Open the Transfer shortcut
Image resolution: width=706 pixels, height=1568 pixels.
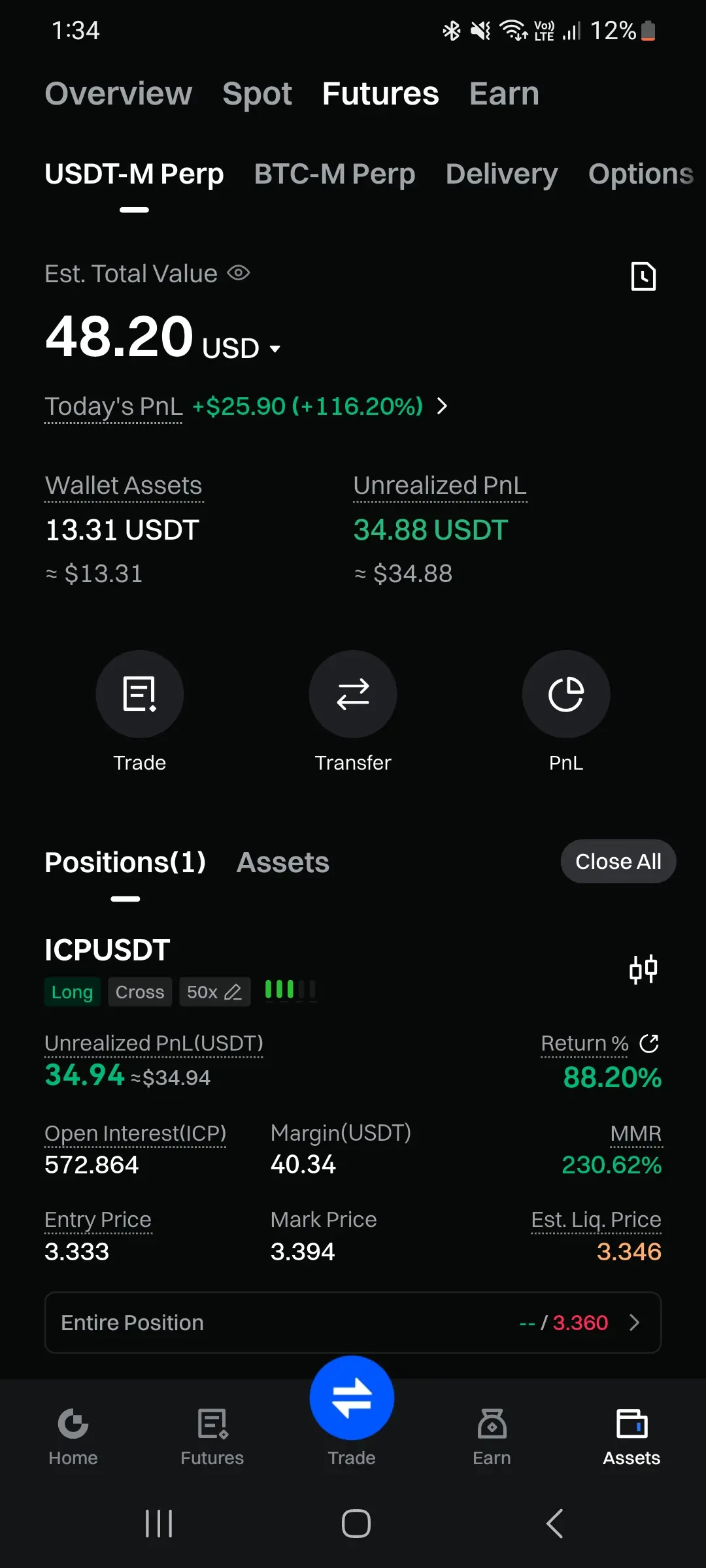pyautogui.click(x=353, y=694)
